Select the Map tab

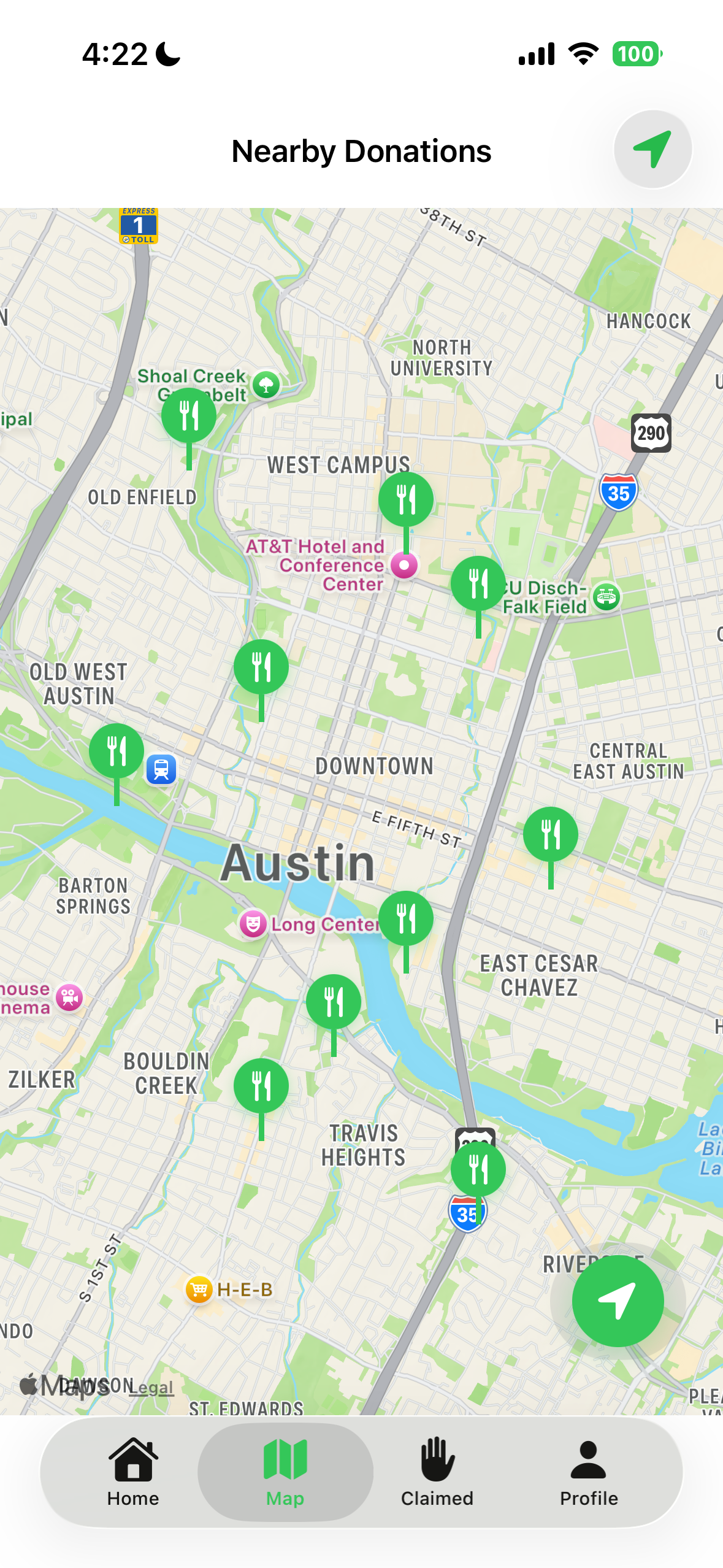285,1472
